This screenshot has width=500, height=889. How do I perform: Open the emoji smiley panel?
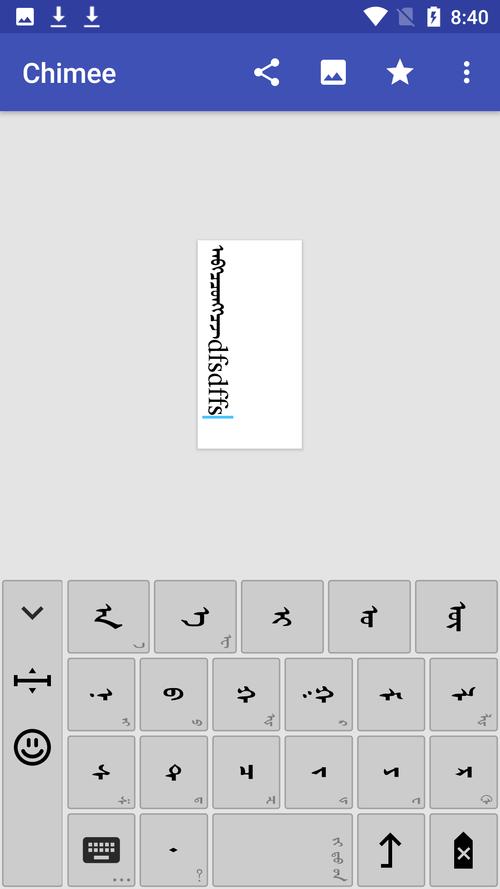tap(32, 747)
